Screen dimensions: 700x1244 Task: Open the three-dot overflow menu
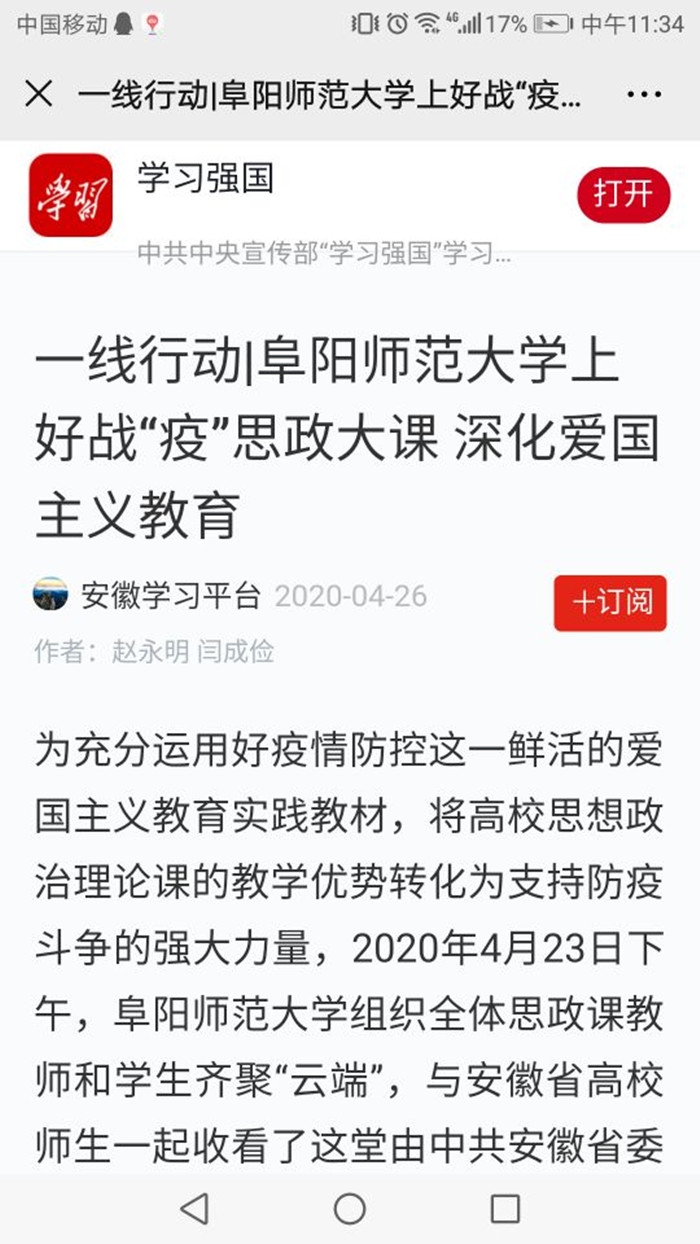tap(644, 94)
